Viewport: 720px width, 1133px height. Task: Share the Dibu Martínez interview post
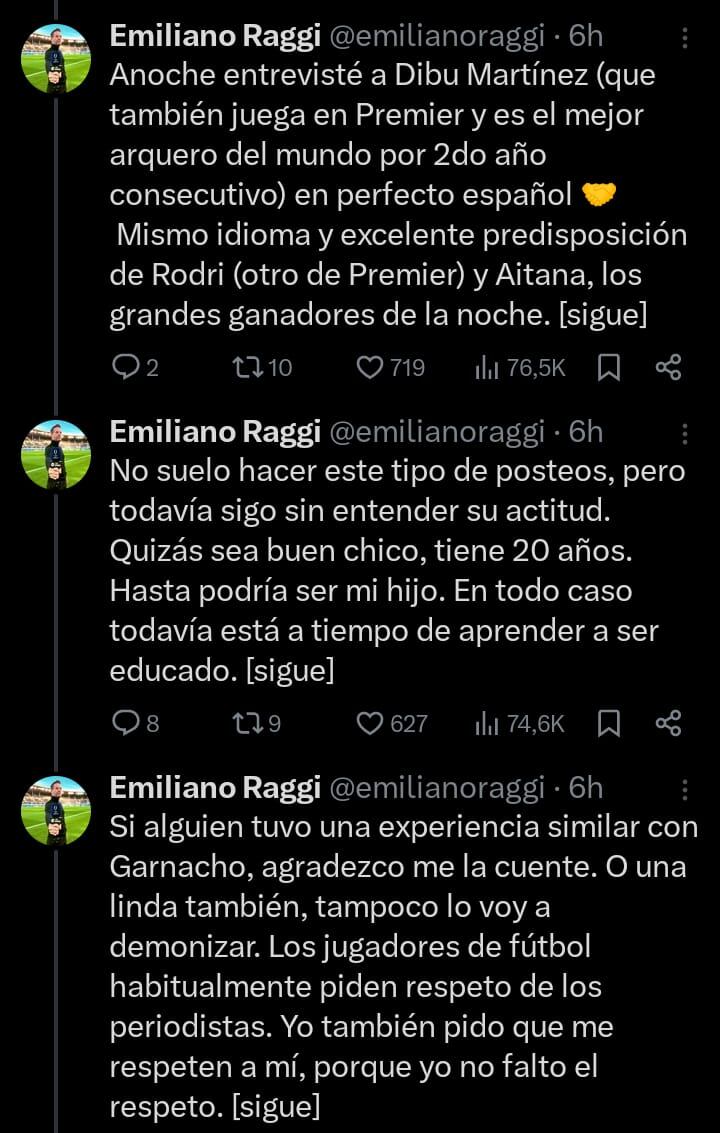pyautogui.click(x=668, y=368)
